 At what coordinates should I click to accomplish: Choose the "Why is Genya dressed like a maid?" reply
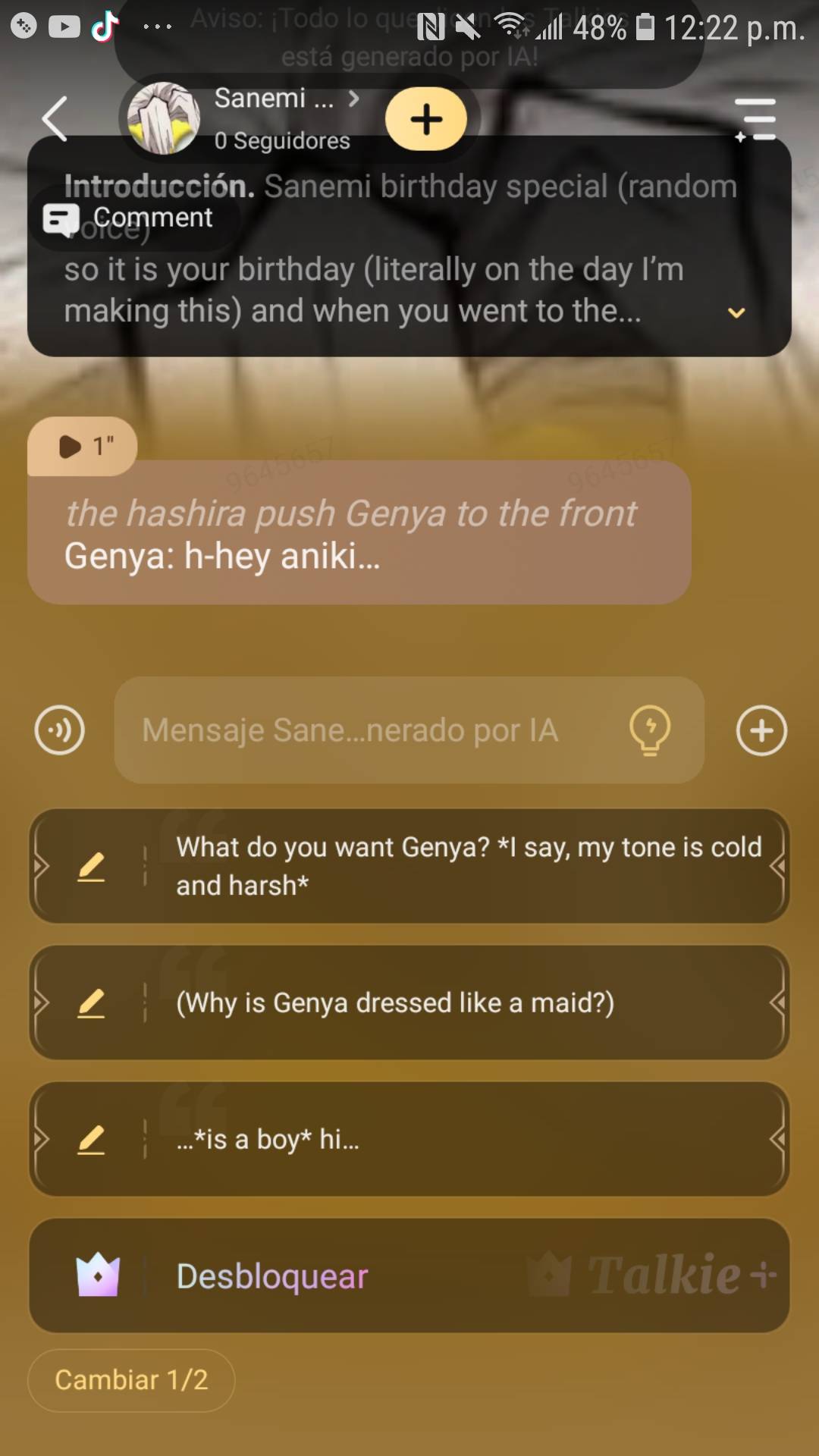469,1003
